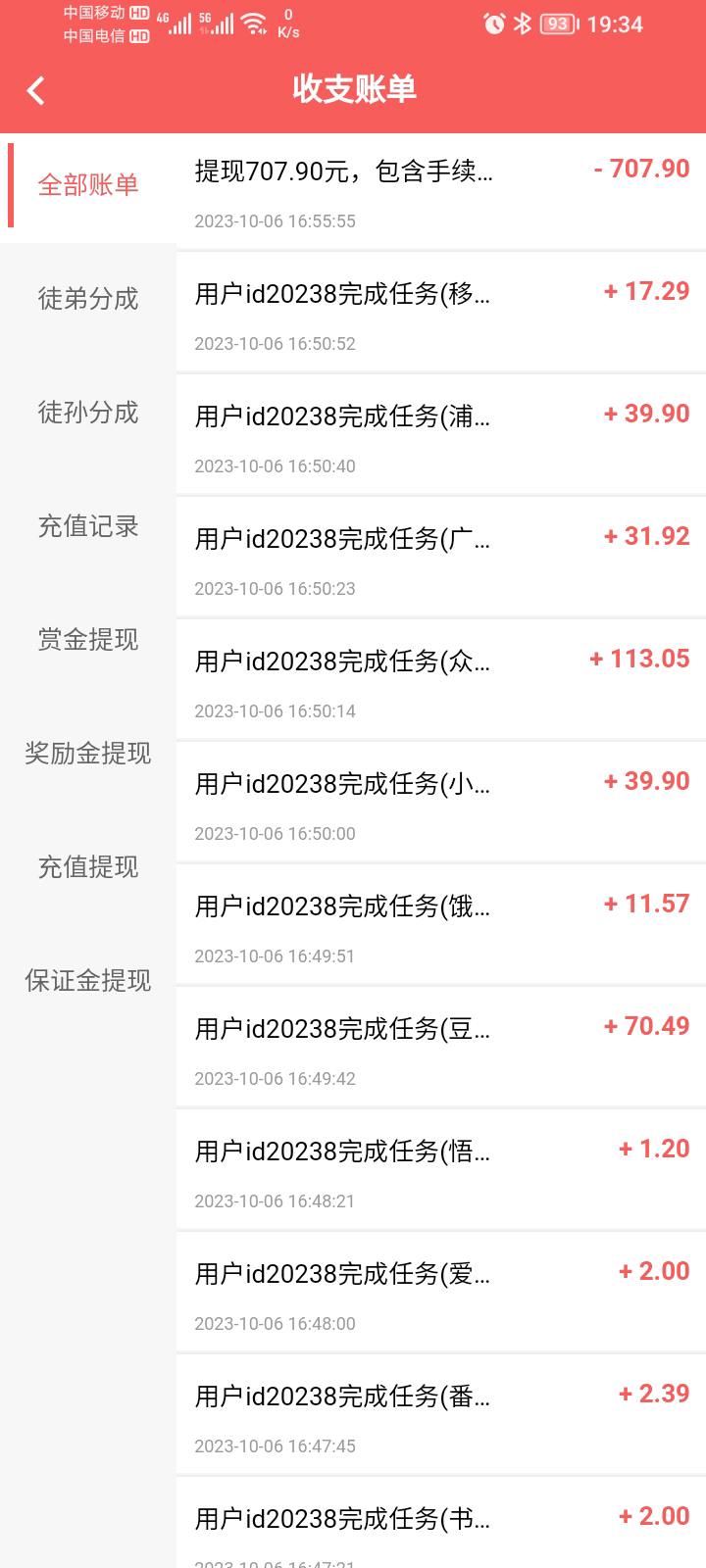Viewport: 706px width, 1568px height.
Task: Open the 保证金提现 tab
Action: 88,981
